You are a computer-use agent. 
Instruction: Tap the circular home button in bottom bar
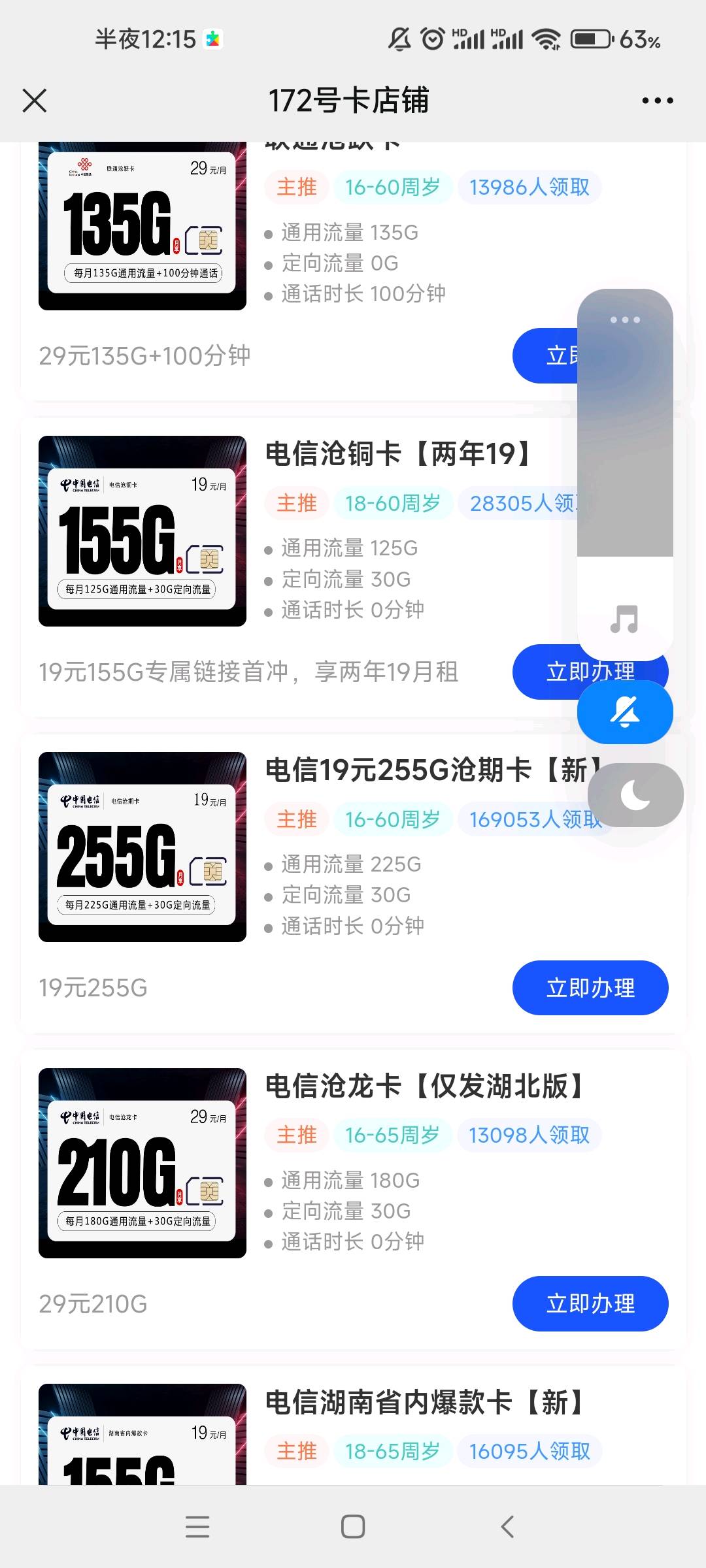(352, 1526)
